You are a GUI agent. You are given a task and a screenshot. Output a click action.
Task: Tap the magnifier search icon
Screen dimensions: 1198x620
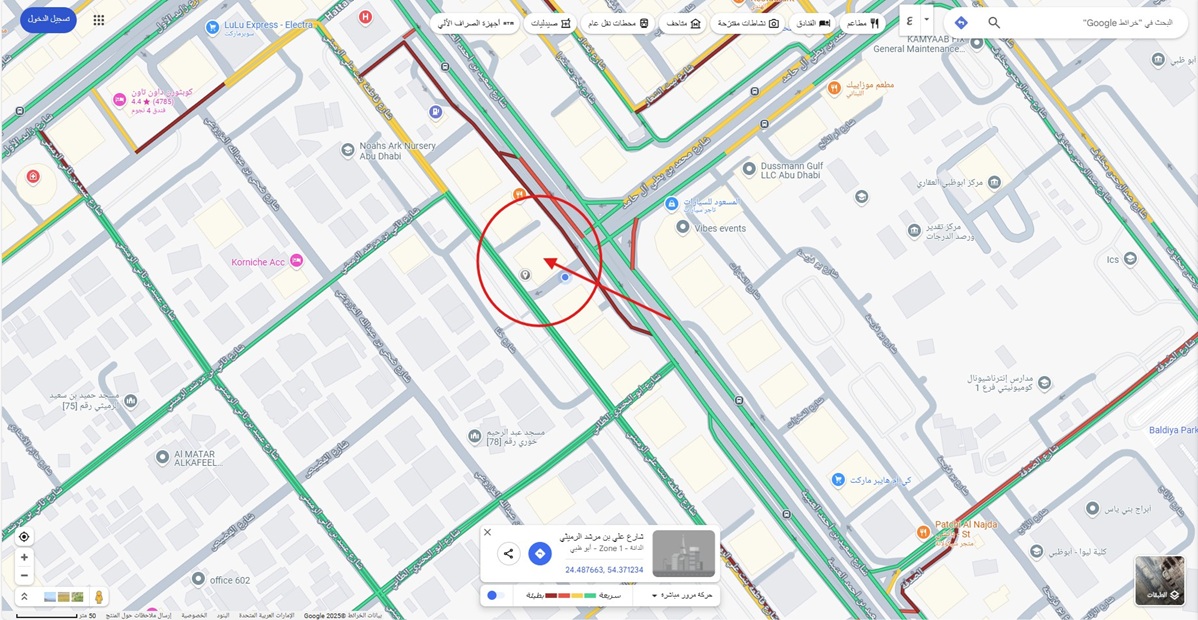pos(994,22)
